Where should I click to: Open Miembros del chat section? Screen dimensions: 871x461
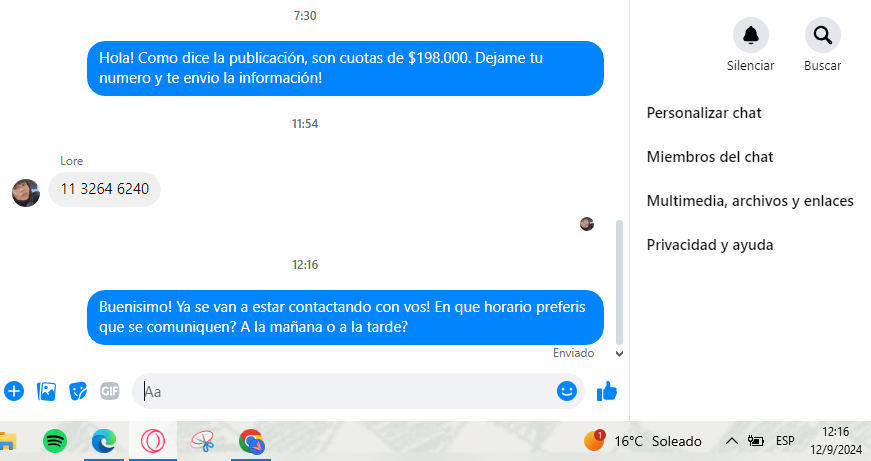point(710,157)
